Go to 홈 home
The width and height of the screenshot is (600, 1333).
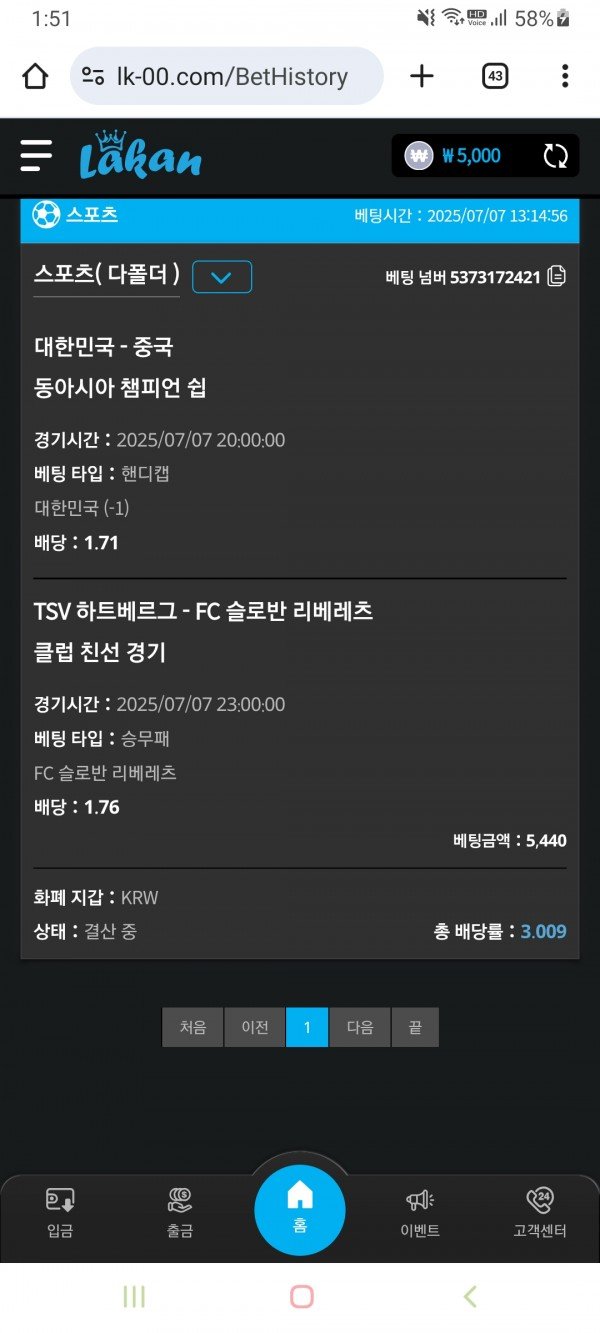click(x=300, y=1208)
